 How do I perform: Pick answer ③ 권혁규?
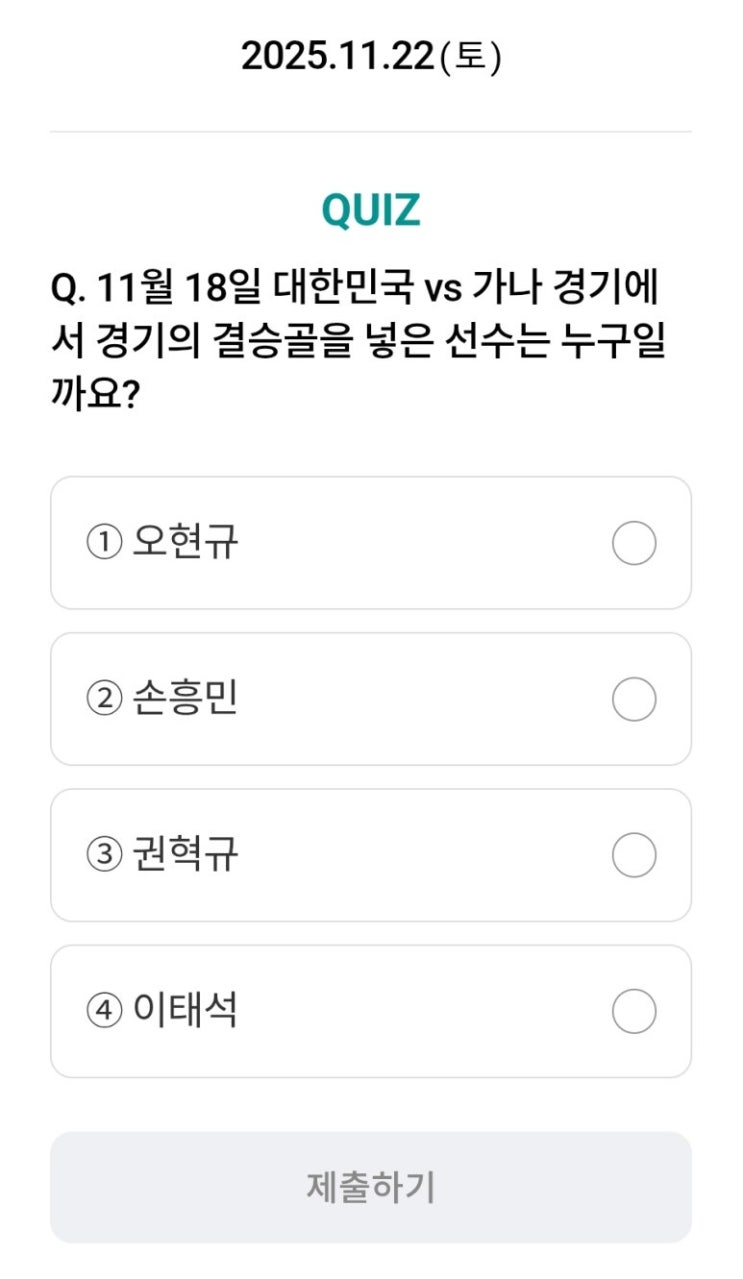coord(633,855)
